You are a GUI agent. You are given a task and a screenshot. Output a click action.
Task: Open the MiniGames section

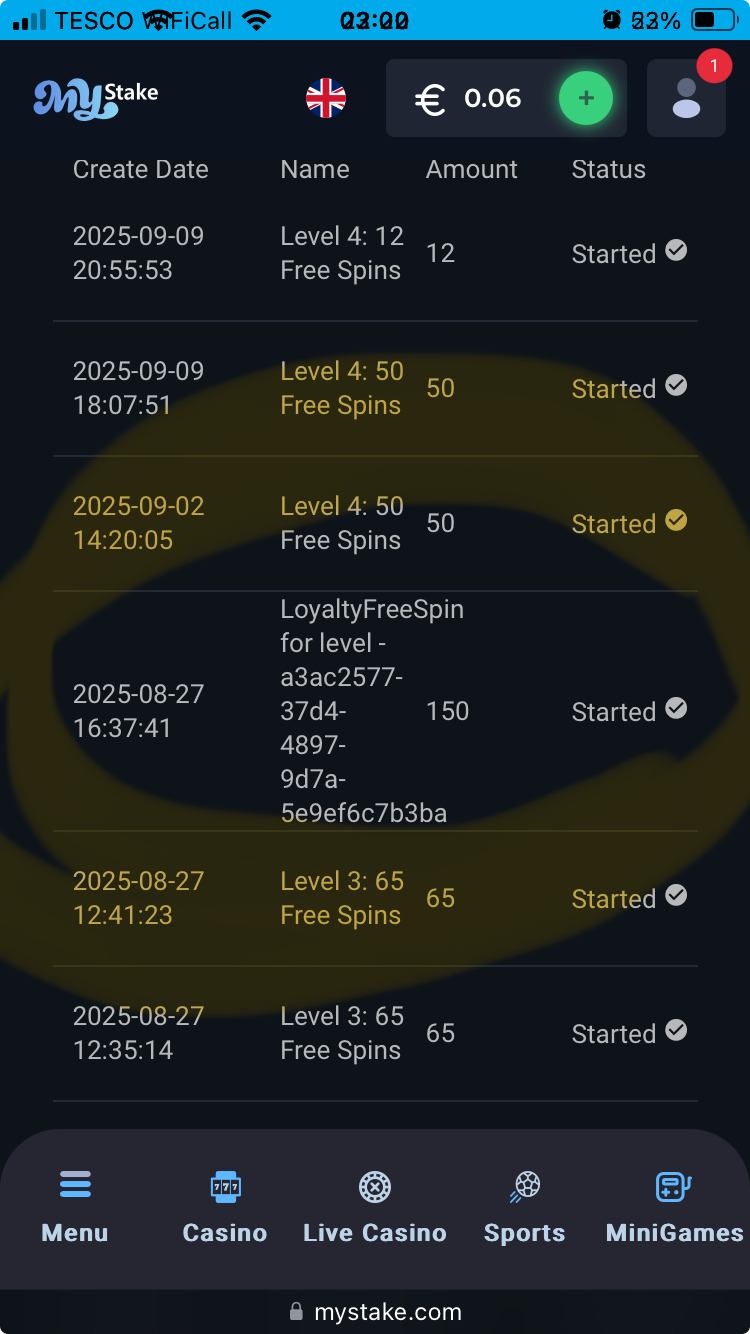pyautogui.click(x=674, y=1207)
